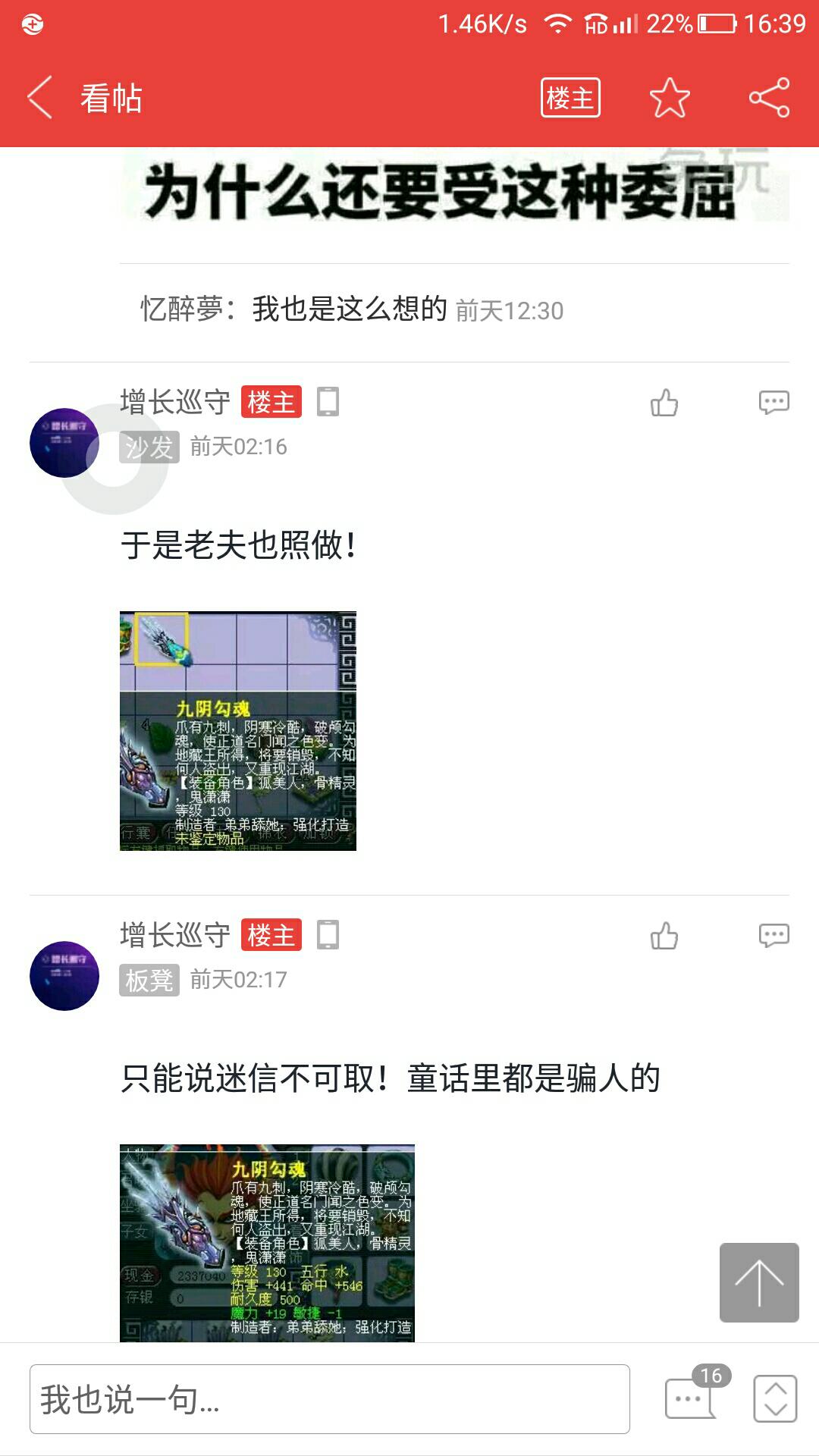Open 忆醉夢's comment reply
Screen dimensions: 819x1456
(x=351, y=309)
